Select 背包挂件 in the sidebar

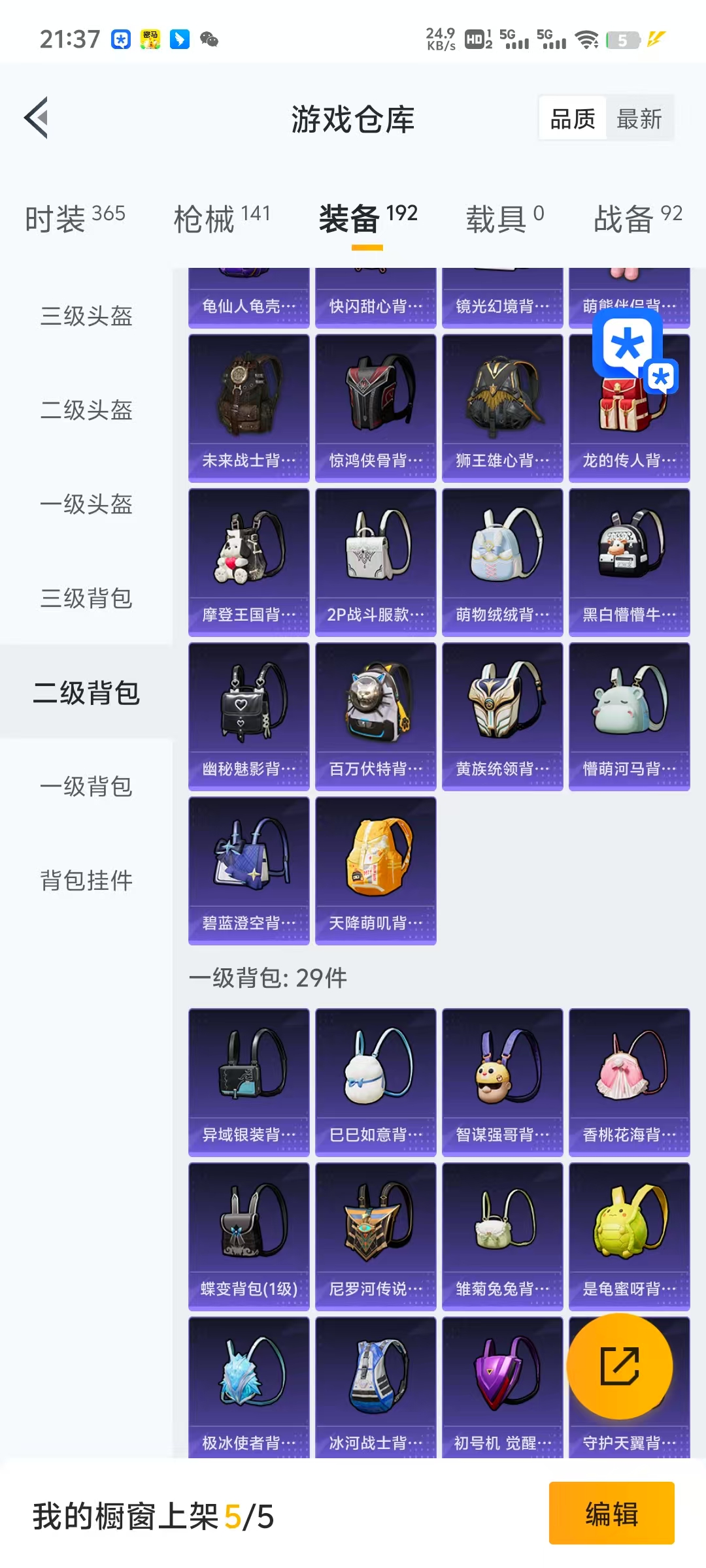(87, 881)
